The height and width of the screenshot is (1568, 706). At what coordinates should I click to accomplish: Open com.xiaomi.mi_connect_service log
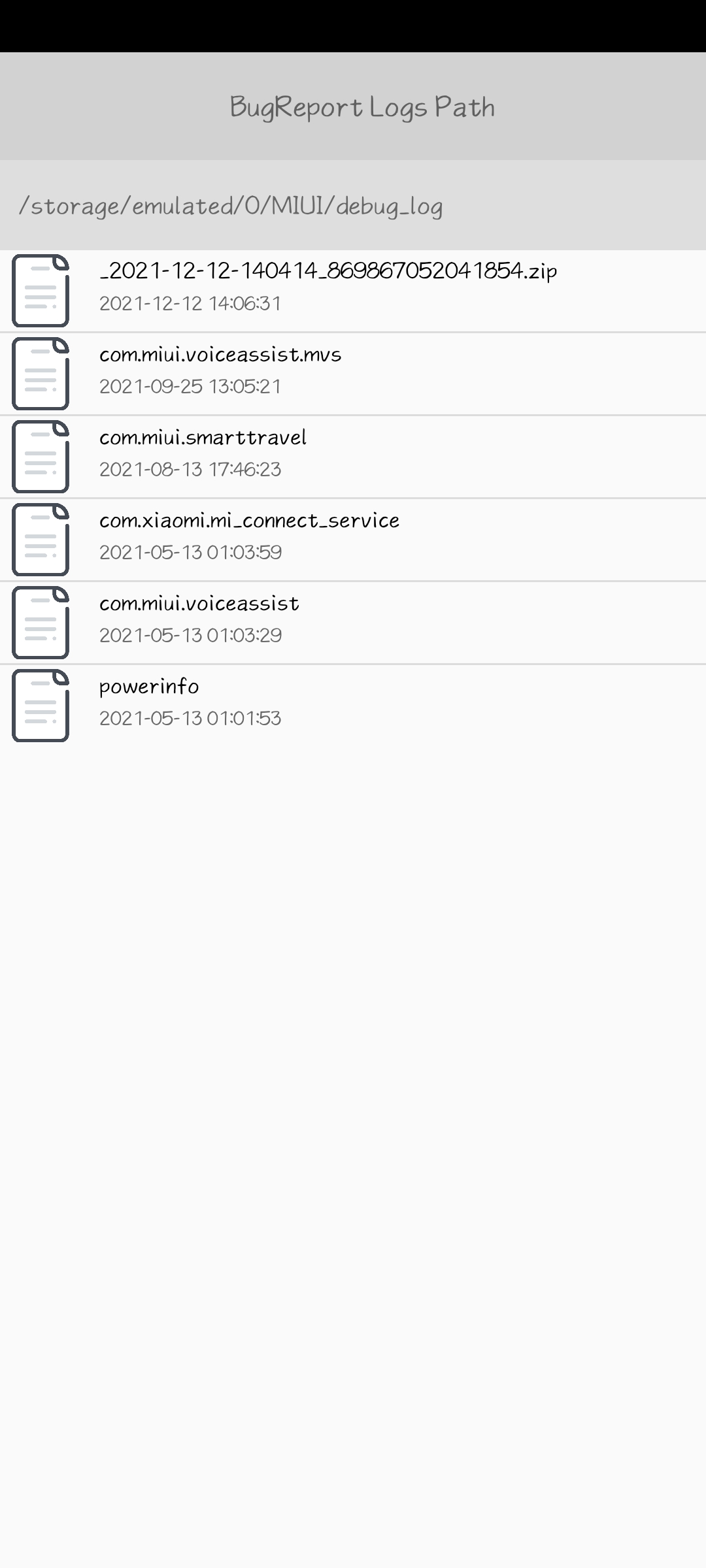pyautogui.click(x=353, y=540)
